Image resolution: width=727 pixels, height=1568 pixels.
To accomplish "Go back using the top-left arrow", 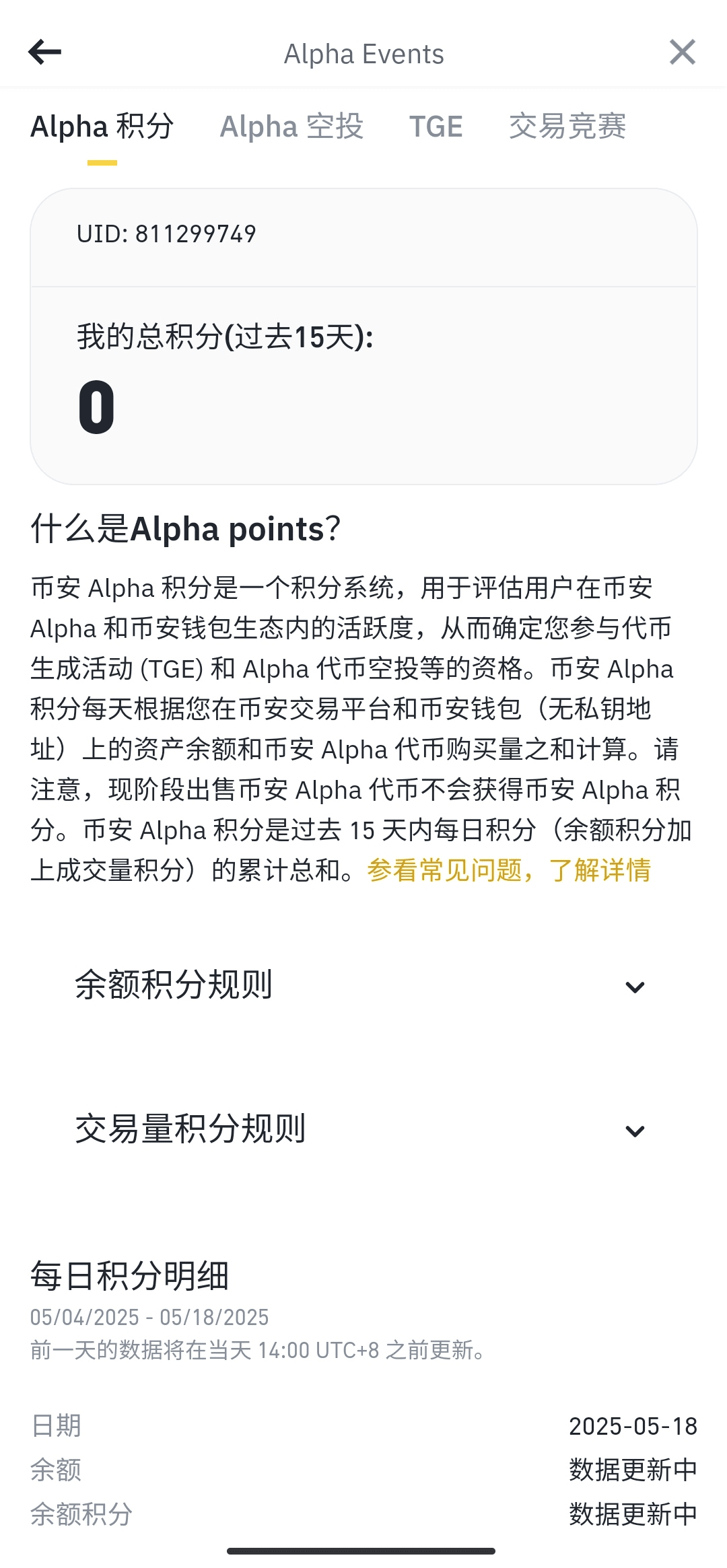I will click(44, 52).
